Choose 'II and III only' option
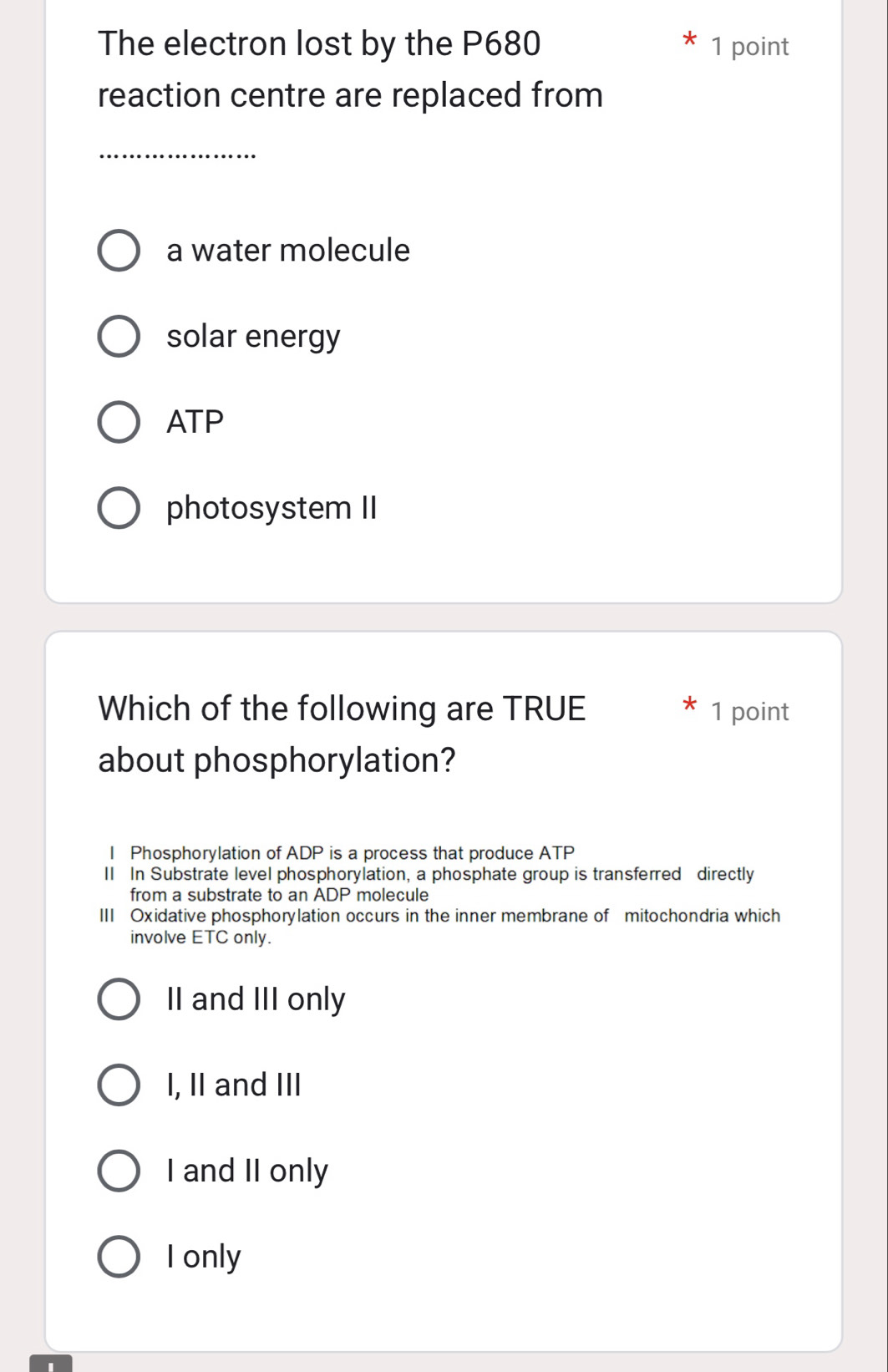Image resolution: width=888 pixels, height=1372 pixels. point(119,999)
